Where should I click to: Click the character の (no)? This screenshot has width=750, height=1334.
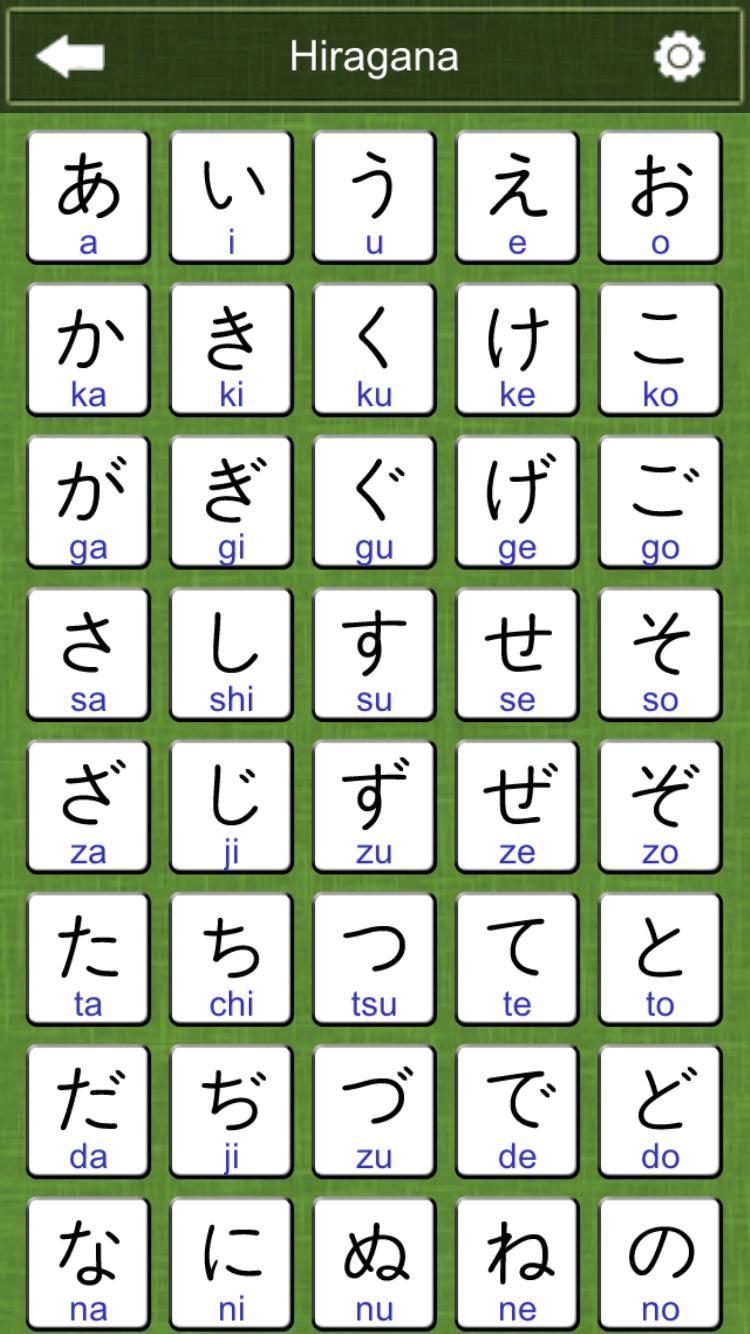pos(659,1263)
